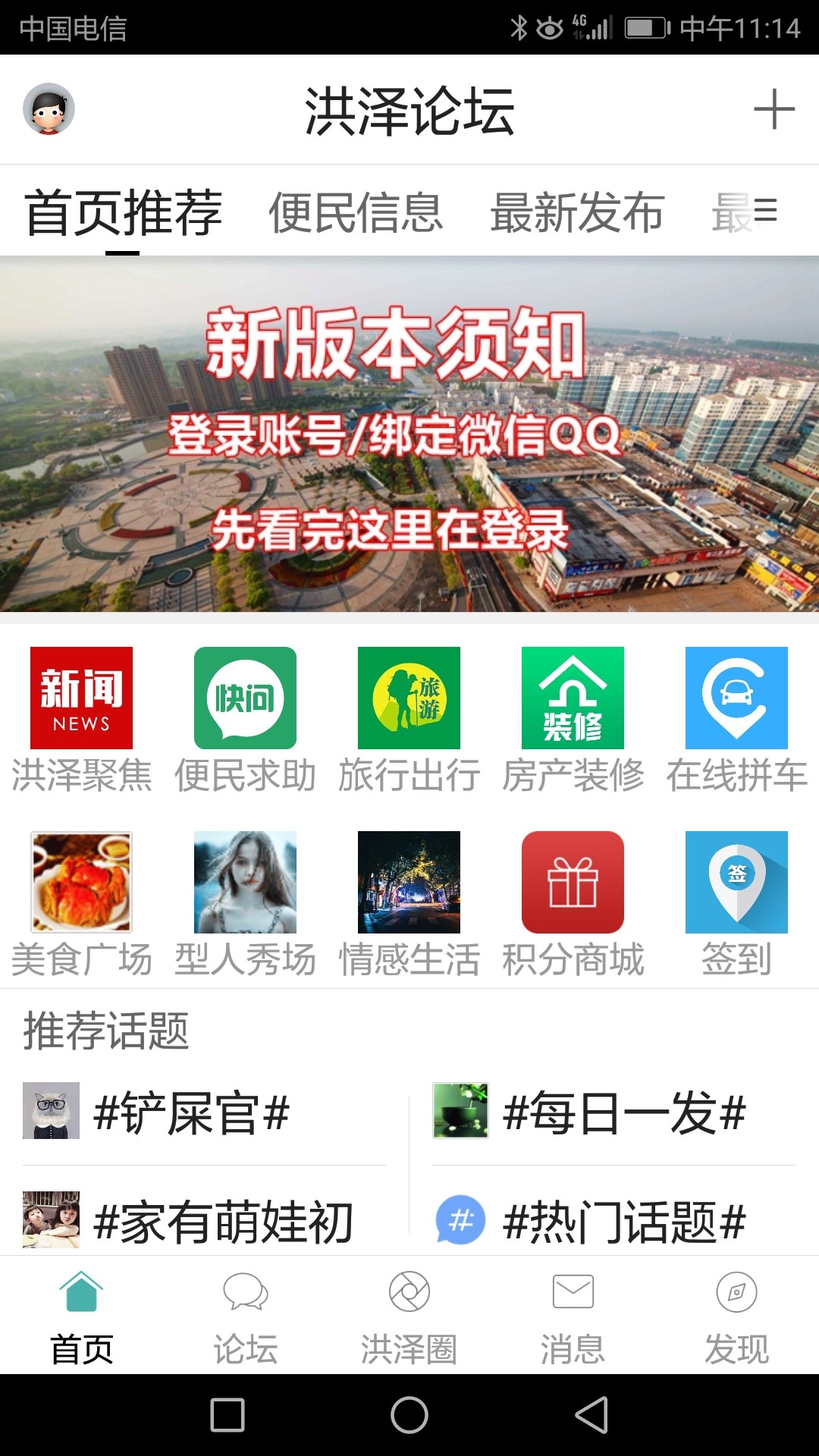
Task: Expand the tab list menu icon
Action: tap(764, 210)
